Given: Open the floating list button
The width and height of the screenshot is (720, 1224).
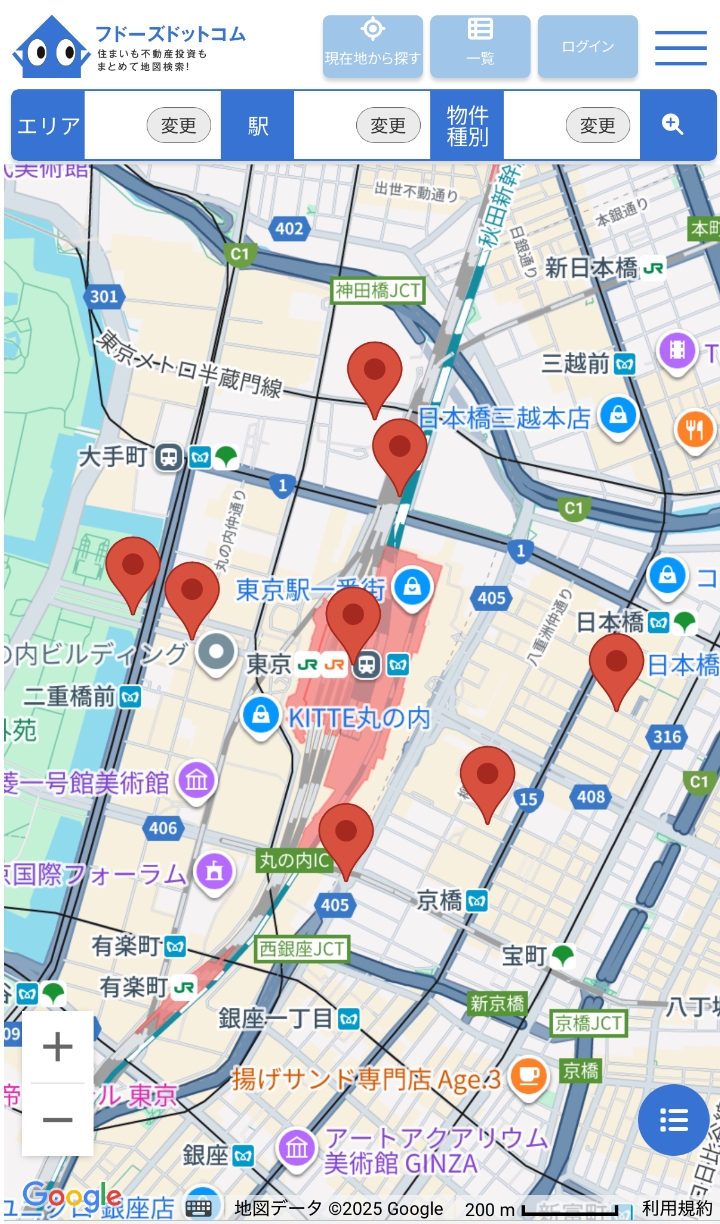Looking at the screenshot, I should [674, 1120].
